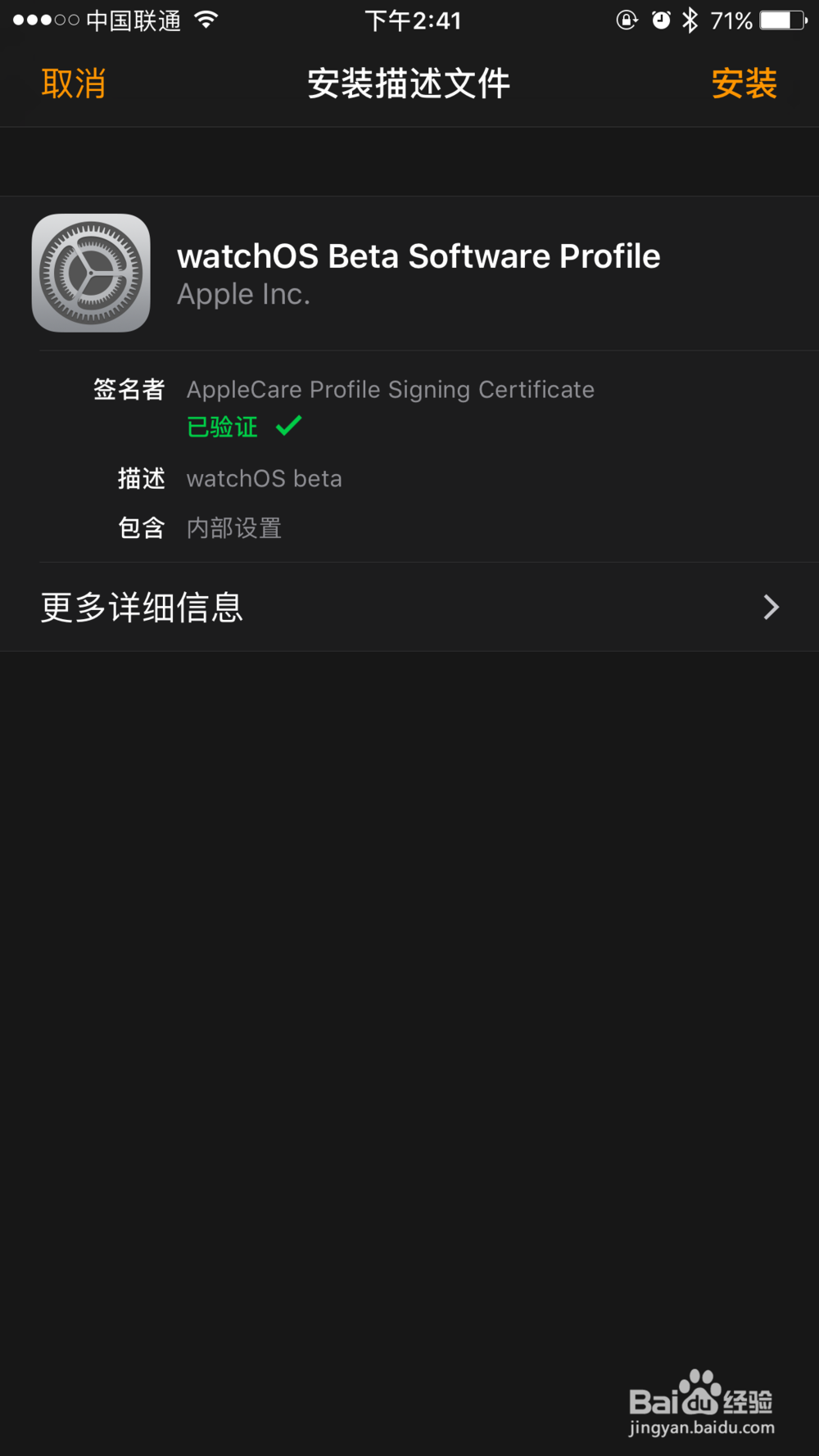
Task: Tap the 下午2:41 clock display
Action: (414, 20)
